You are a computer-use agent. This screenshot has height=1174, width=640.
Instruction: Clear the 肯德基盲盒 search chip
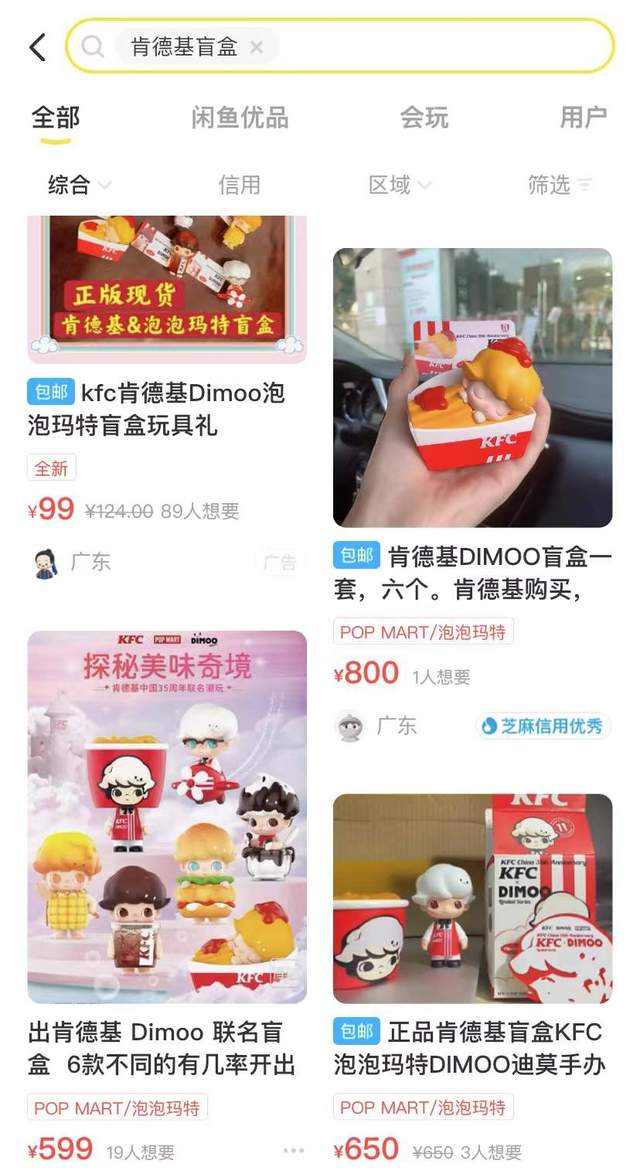pyautogui.click(x=256, y=47)
